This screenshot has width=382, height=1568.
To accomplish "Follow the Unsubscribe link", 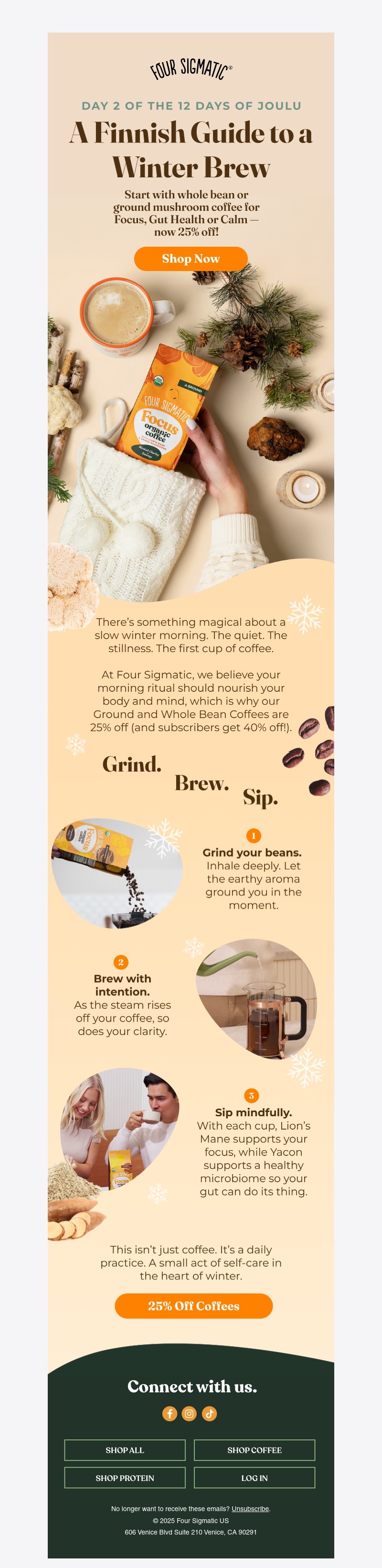I will tap(250, 1508).
